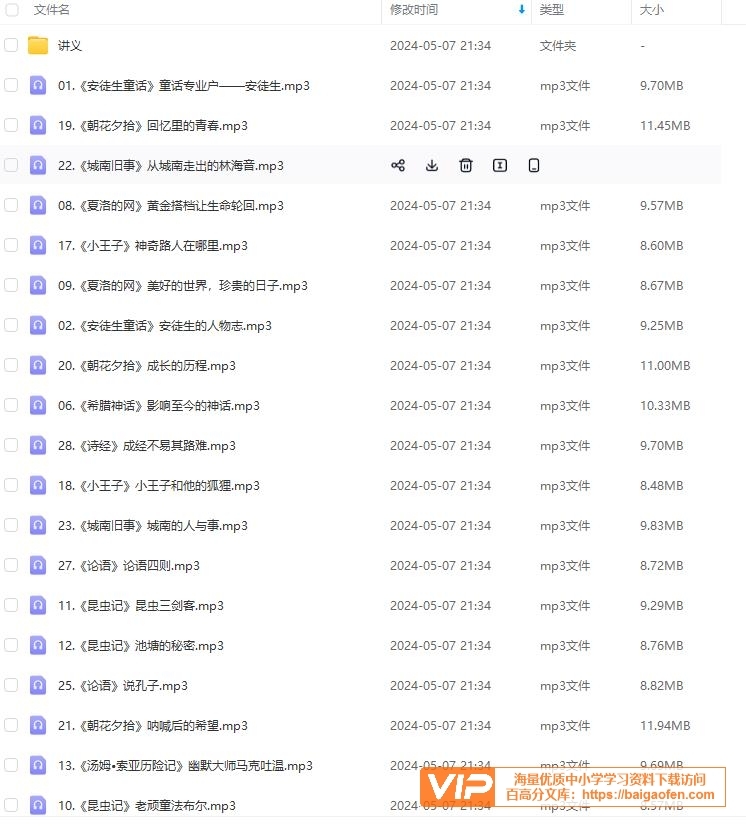746x827 pixels.
Task: Sort the list by 文件名 column
Action: (52, 10)
